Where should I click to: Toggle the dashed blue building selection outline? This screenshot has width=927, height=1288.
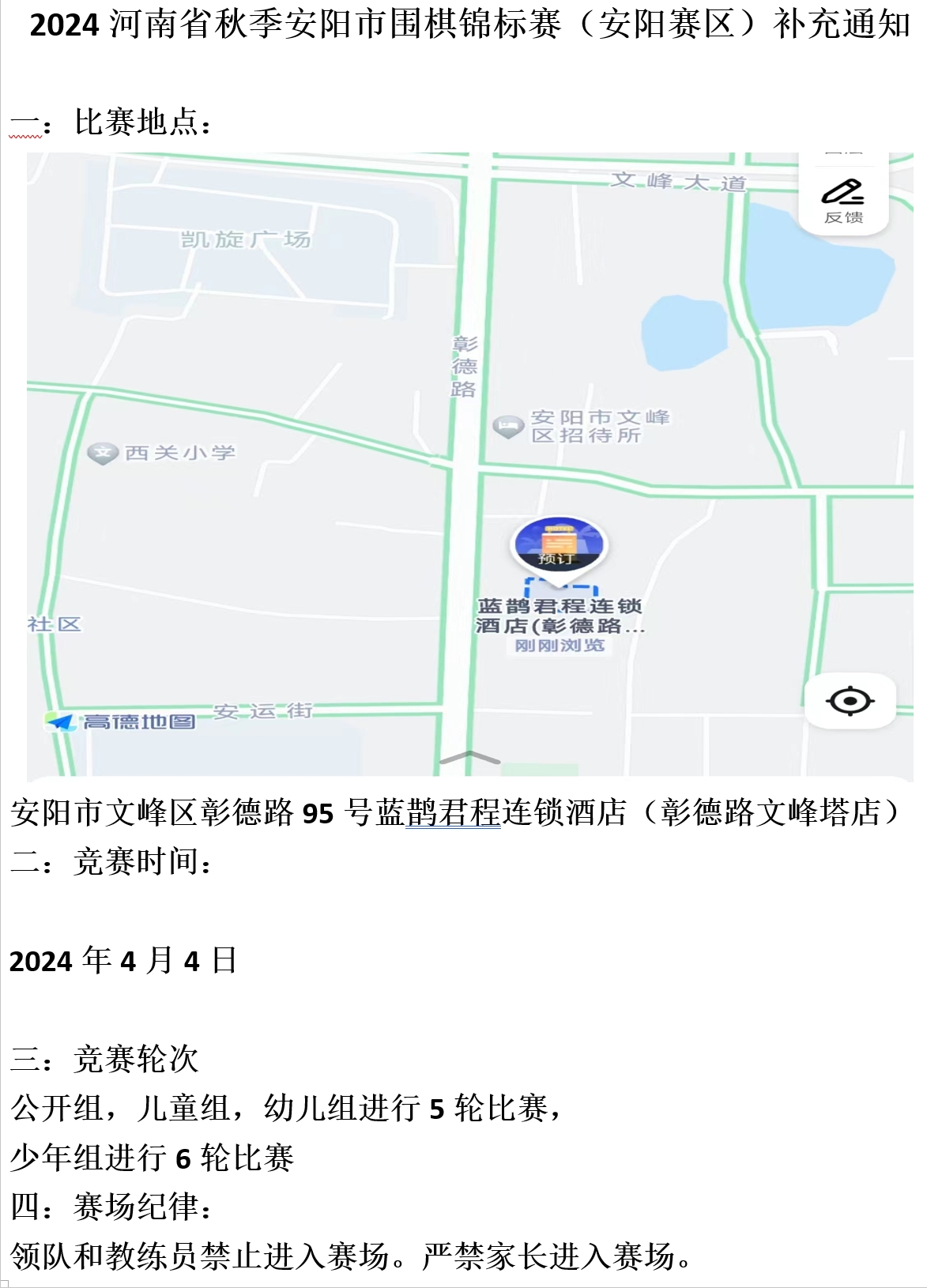561,589
